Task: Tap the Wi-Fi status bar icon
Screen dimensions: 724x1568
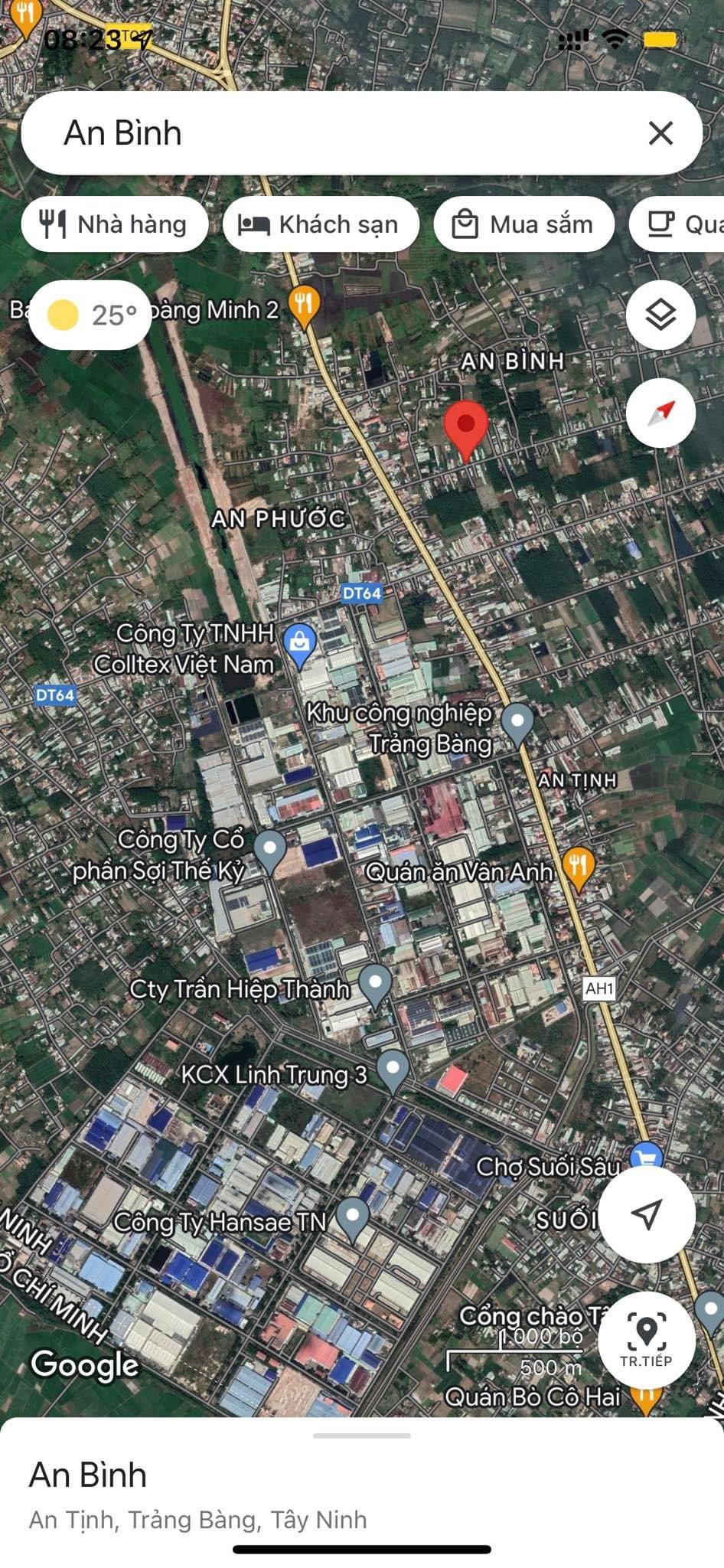Action: tap(617, 39)
